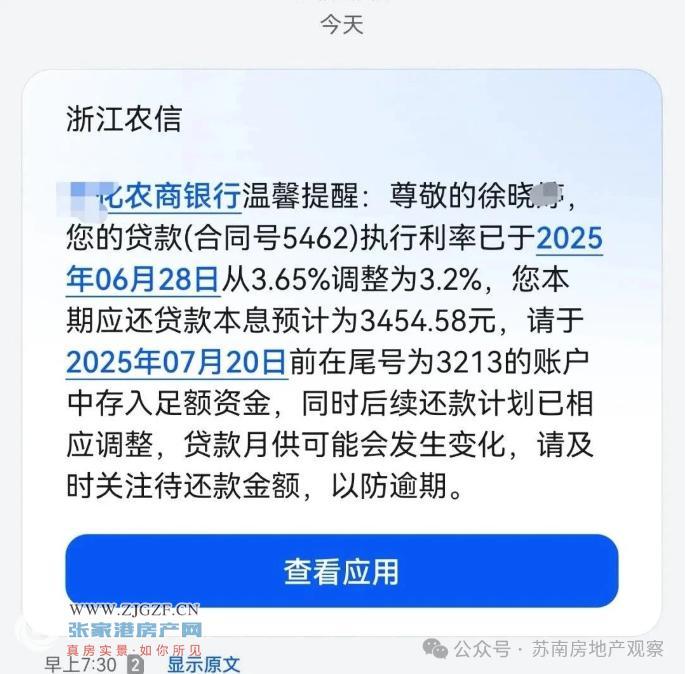Show original text via 显示原文
The image size is (686, 674).
click(203, 663)
